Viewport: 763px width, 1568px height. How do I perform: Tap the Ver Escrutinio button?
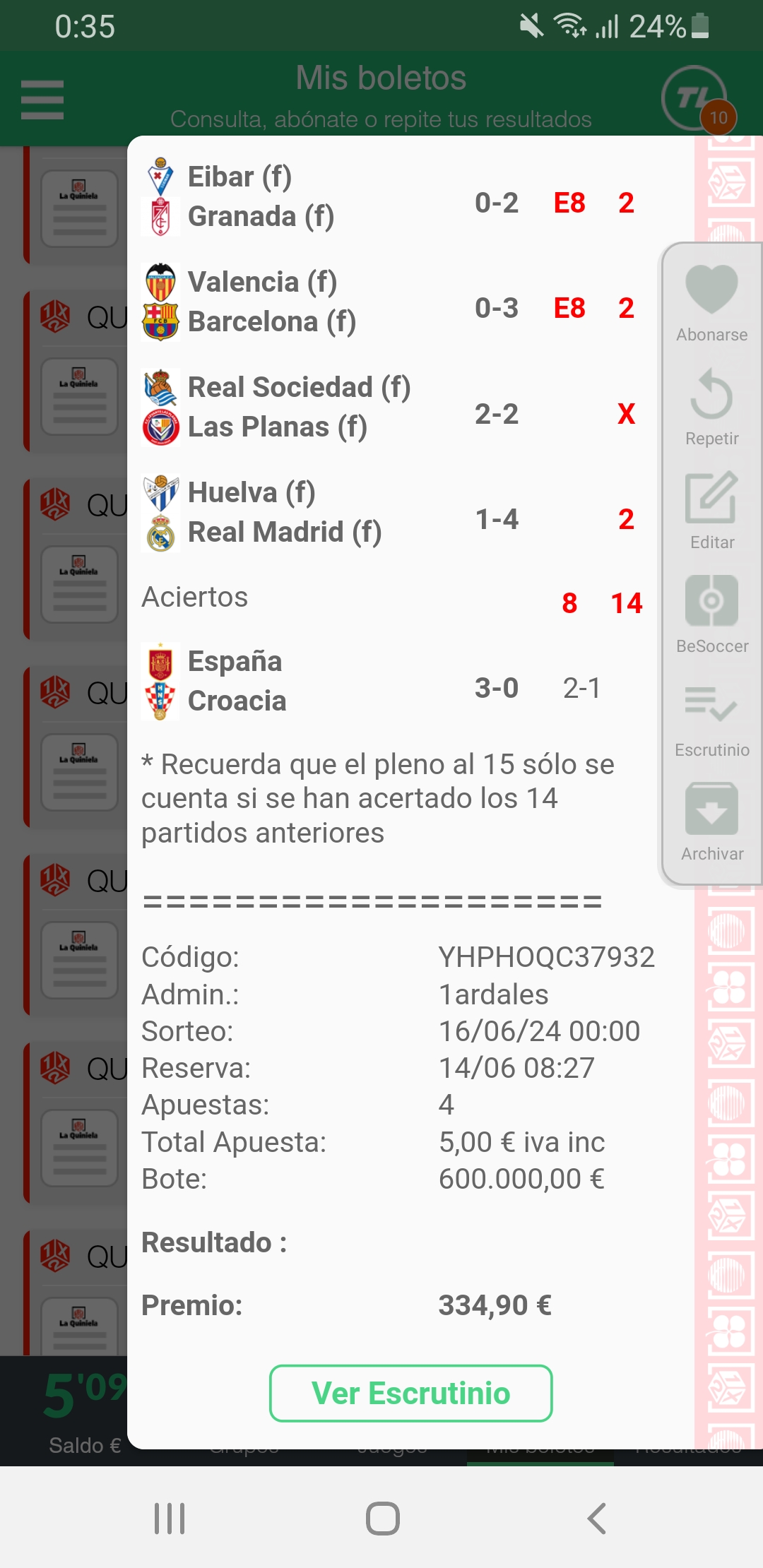[410, 1393]
